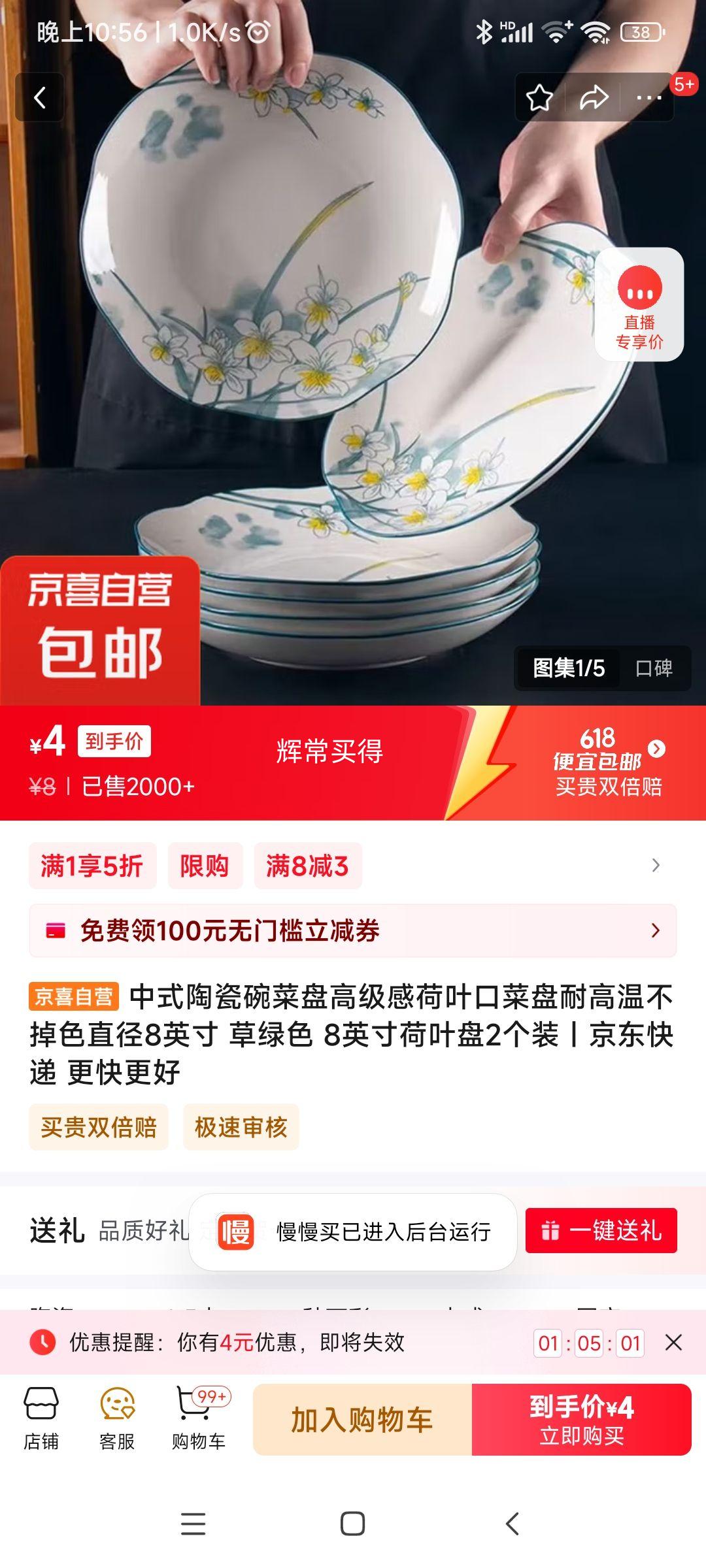The image size is (706, 1568).
Task: Favorite this product with the star icon
Action: pyautogui.click(x=539, y=98)
